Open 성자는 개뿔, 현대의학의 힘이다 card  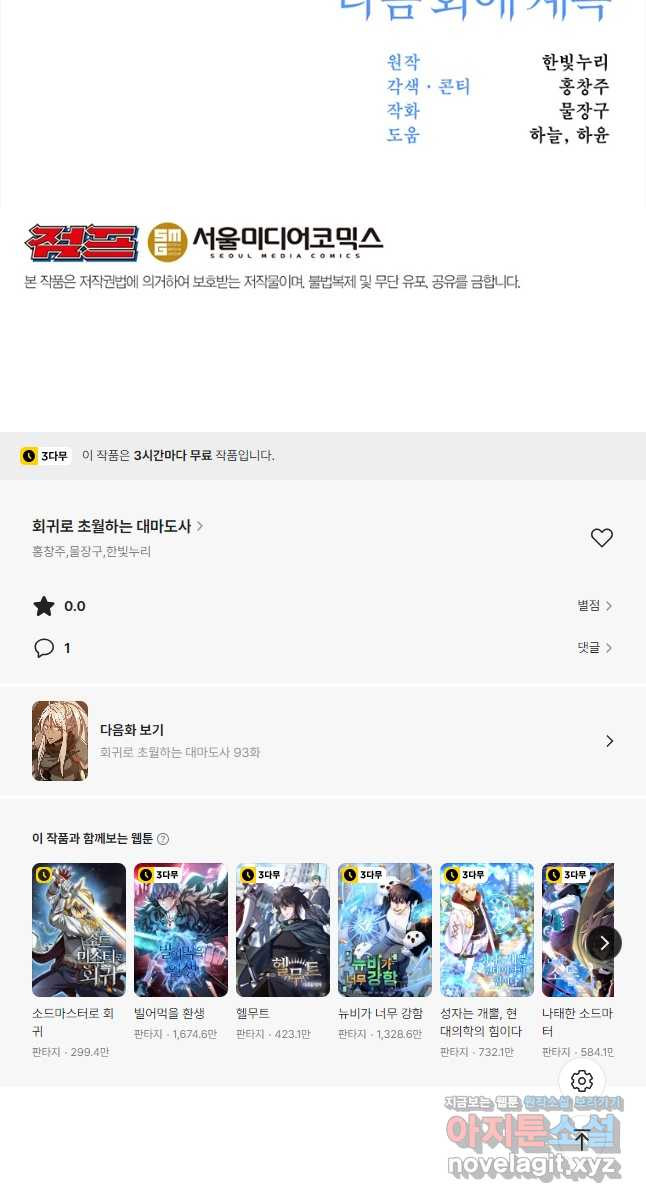click(x=487, y=930)
